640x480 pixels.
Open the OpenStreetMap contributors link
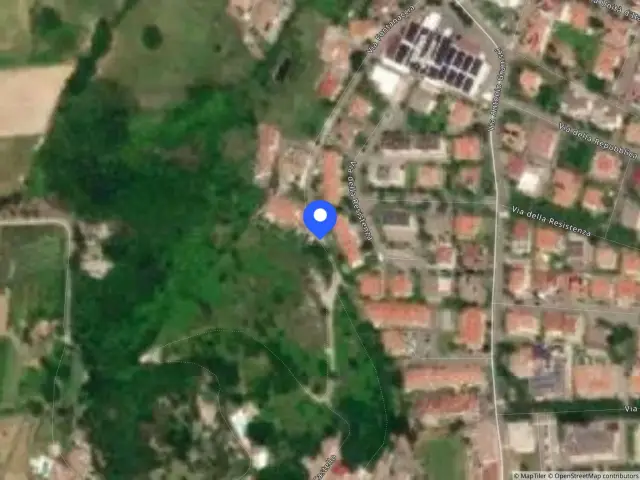593,476
